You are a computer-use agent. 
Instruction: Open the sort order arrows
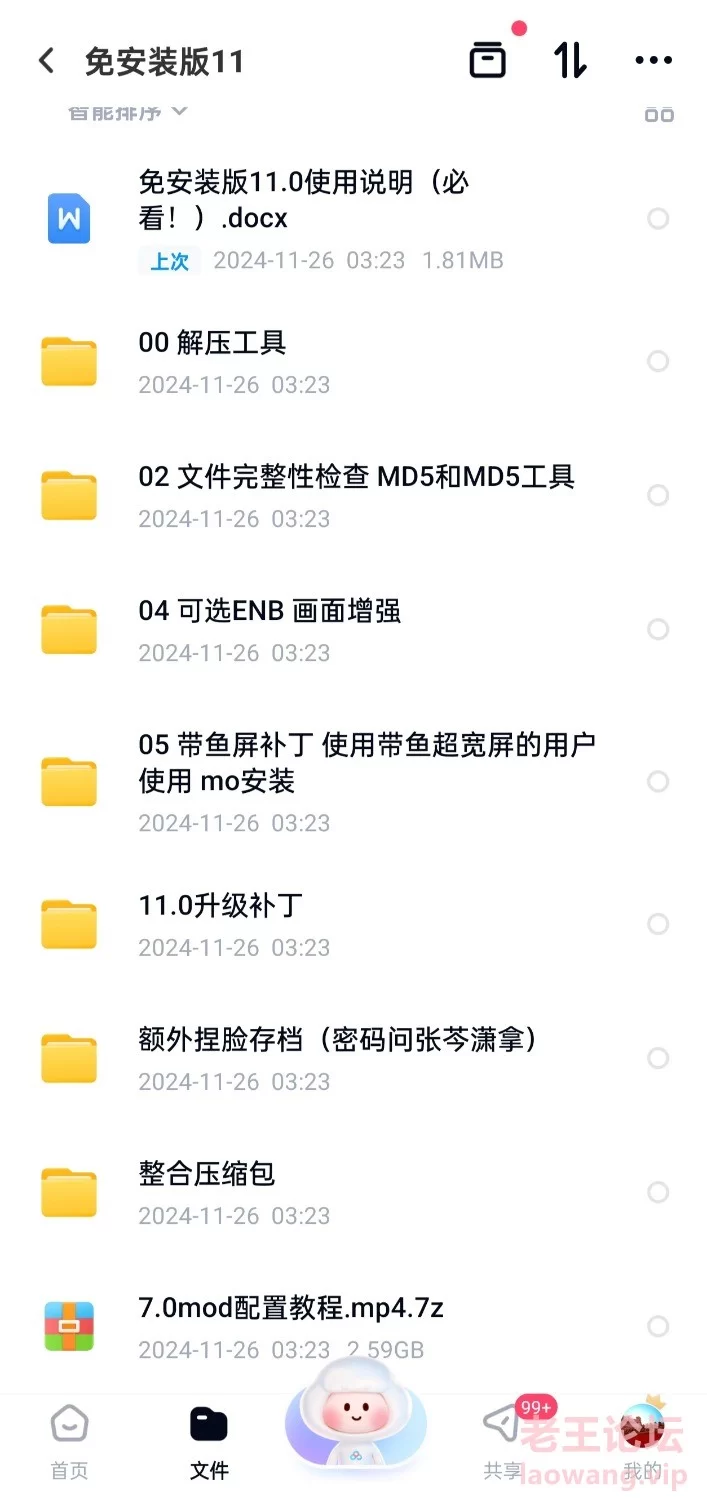tap(571, 61)
